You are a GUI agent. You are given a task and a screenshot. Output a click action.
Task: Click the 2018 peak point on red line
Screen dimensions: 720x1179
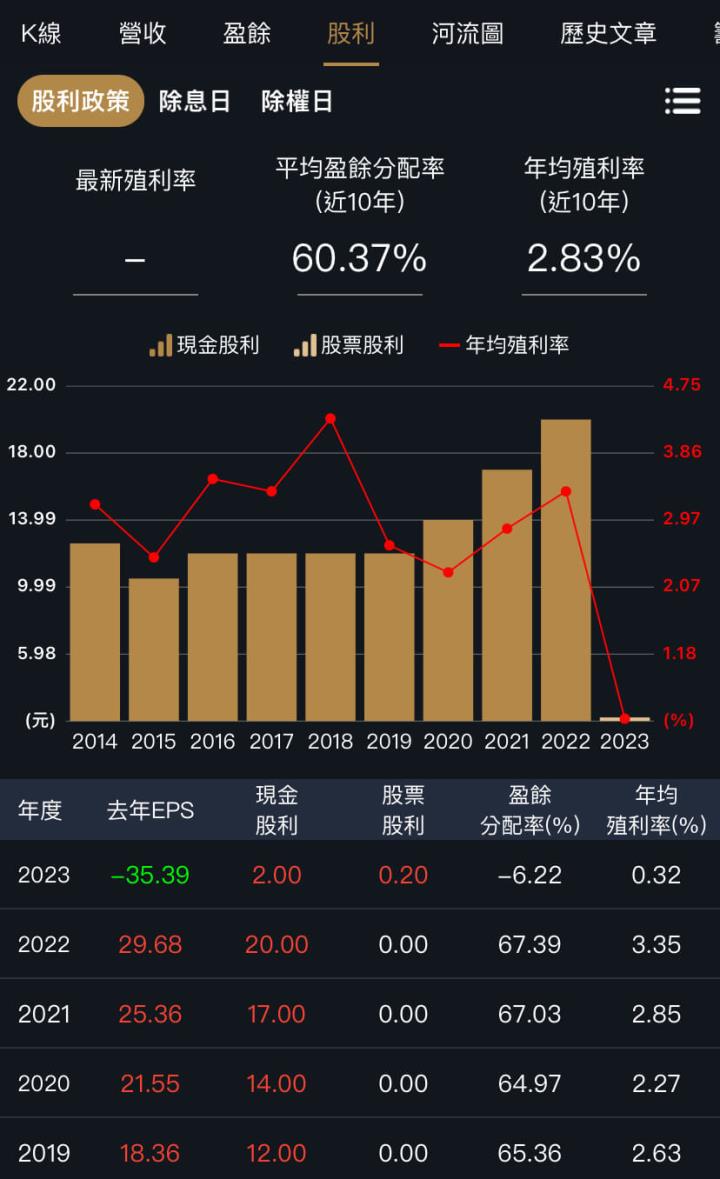[330, 419]
